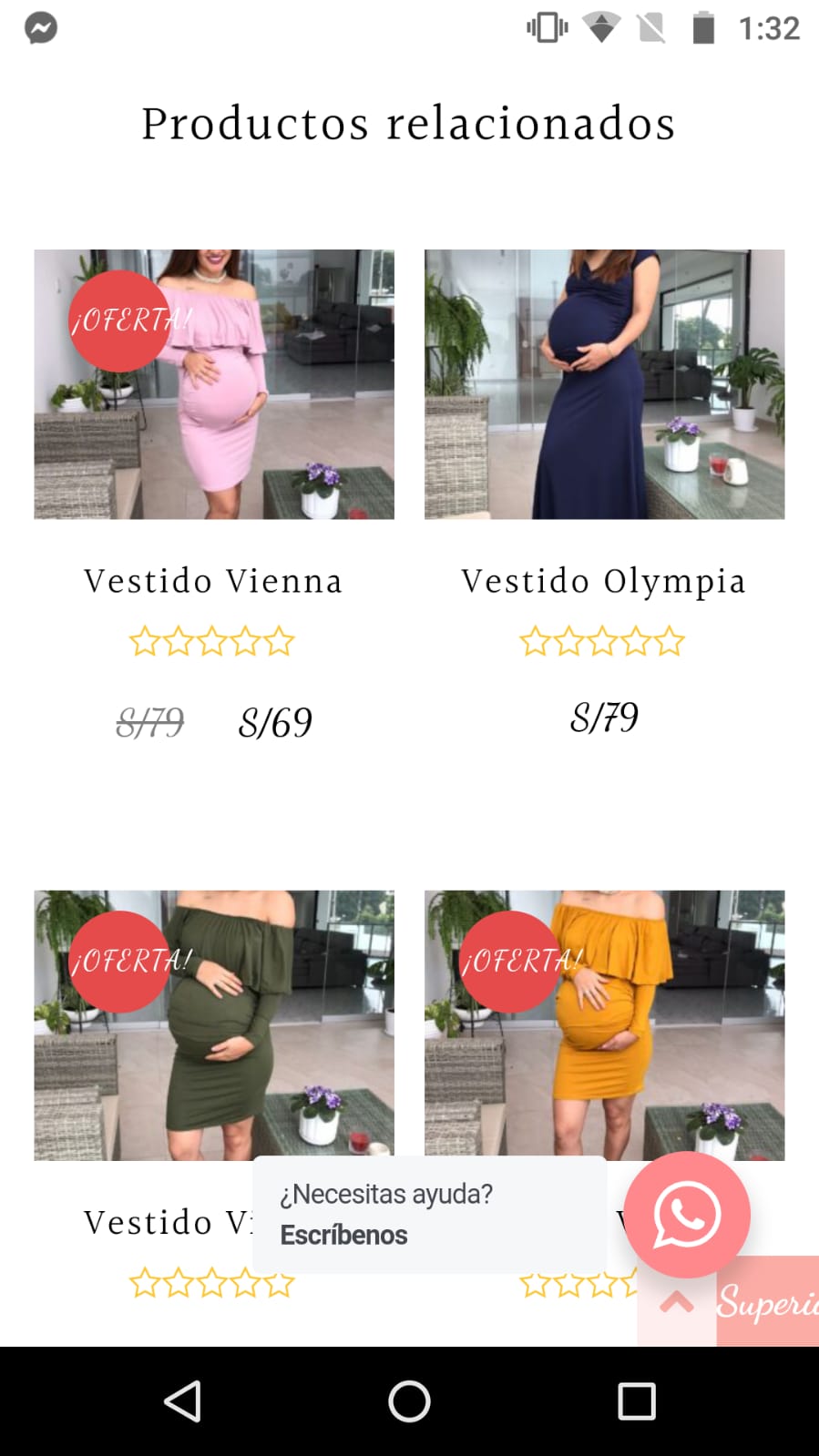This screenshot has height=1456, width=819.
Task: Open the olive green dress product image
Action: (x=214, y=1024)
